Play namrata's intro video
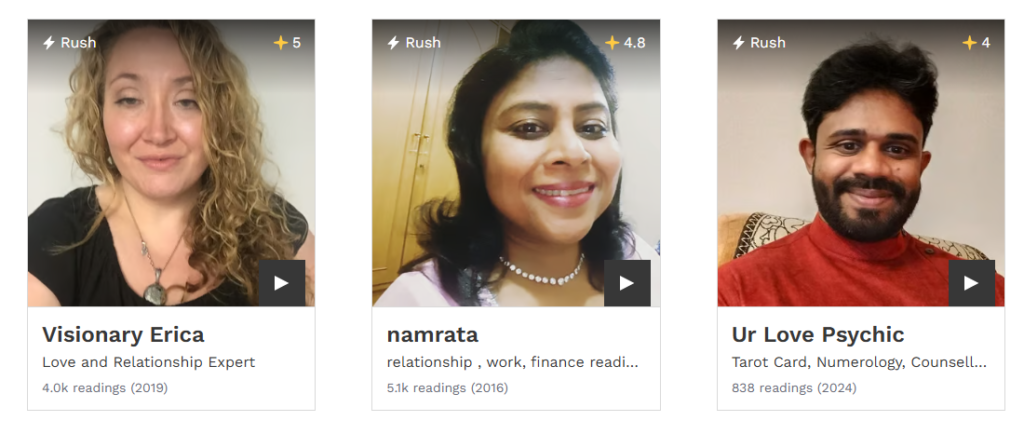This screenshot has width=1024, height=448. click(627, 283)
